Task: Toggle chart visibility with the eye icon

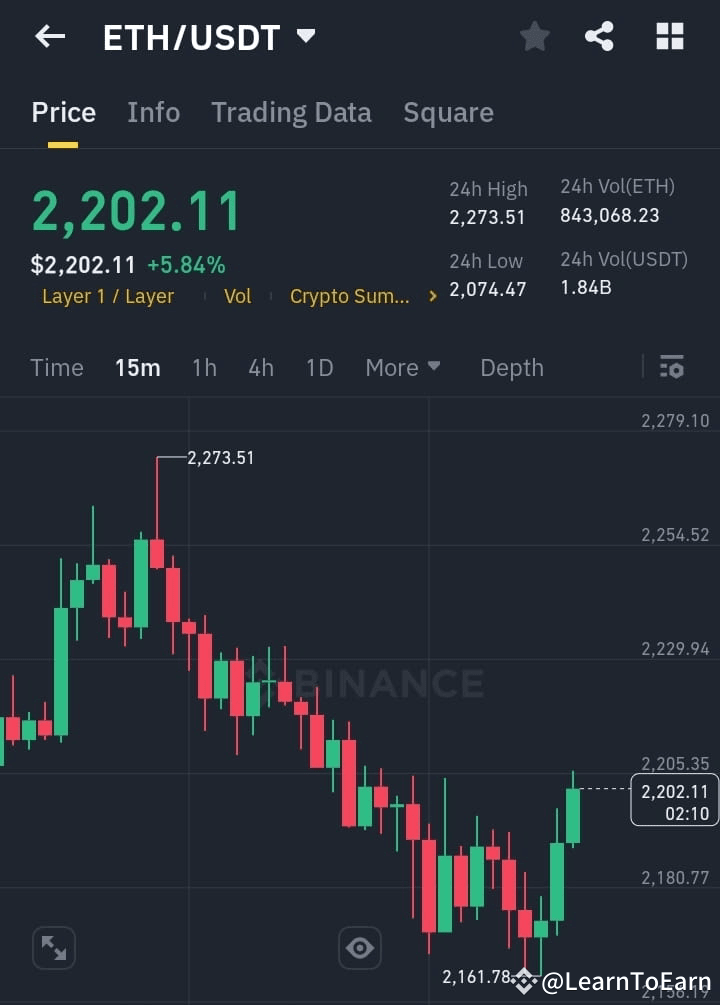Action: click(x=360, y=947)
